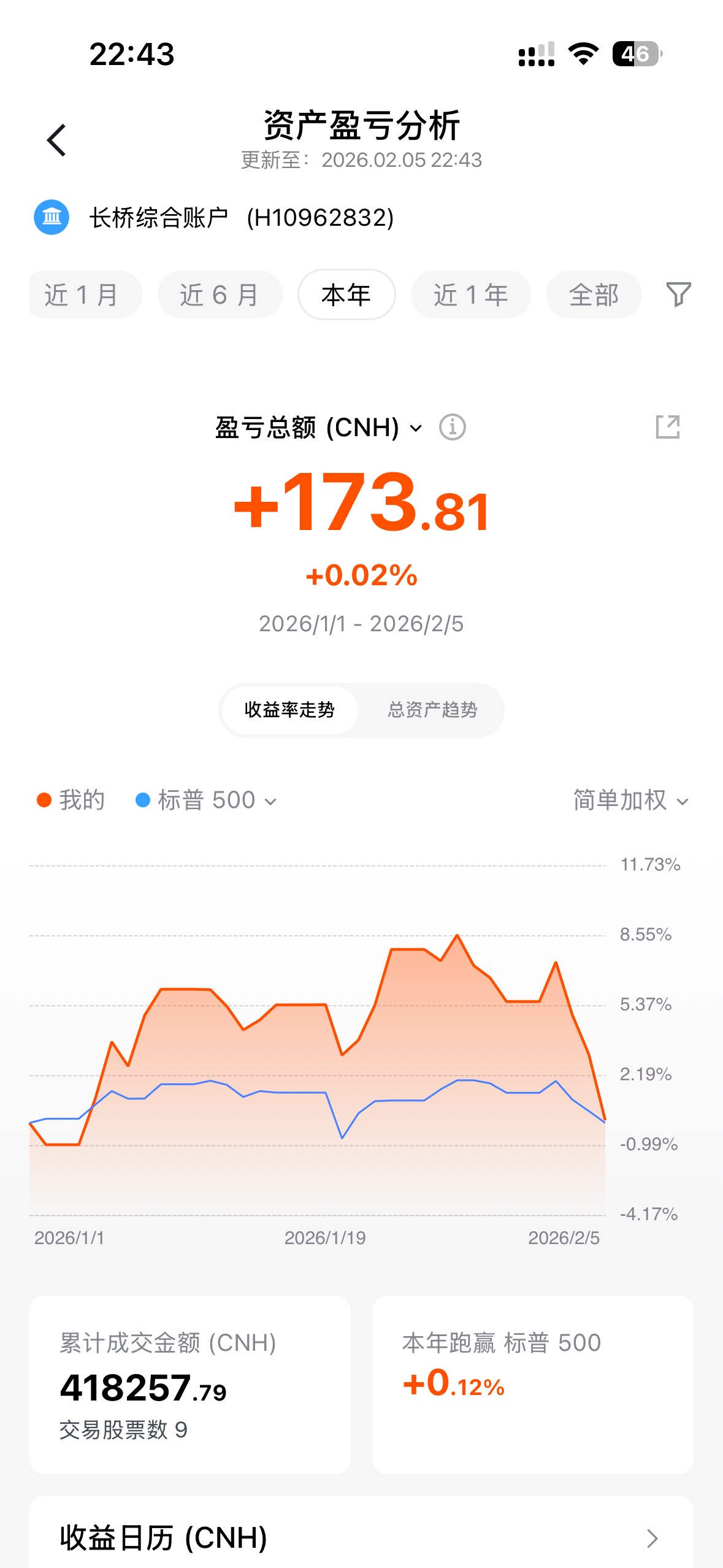Switch to 收益率走势 chart view
The height and width of the screenshot is (1568, 723).
pyautogui.click(x=289, y=710)
